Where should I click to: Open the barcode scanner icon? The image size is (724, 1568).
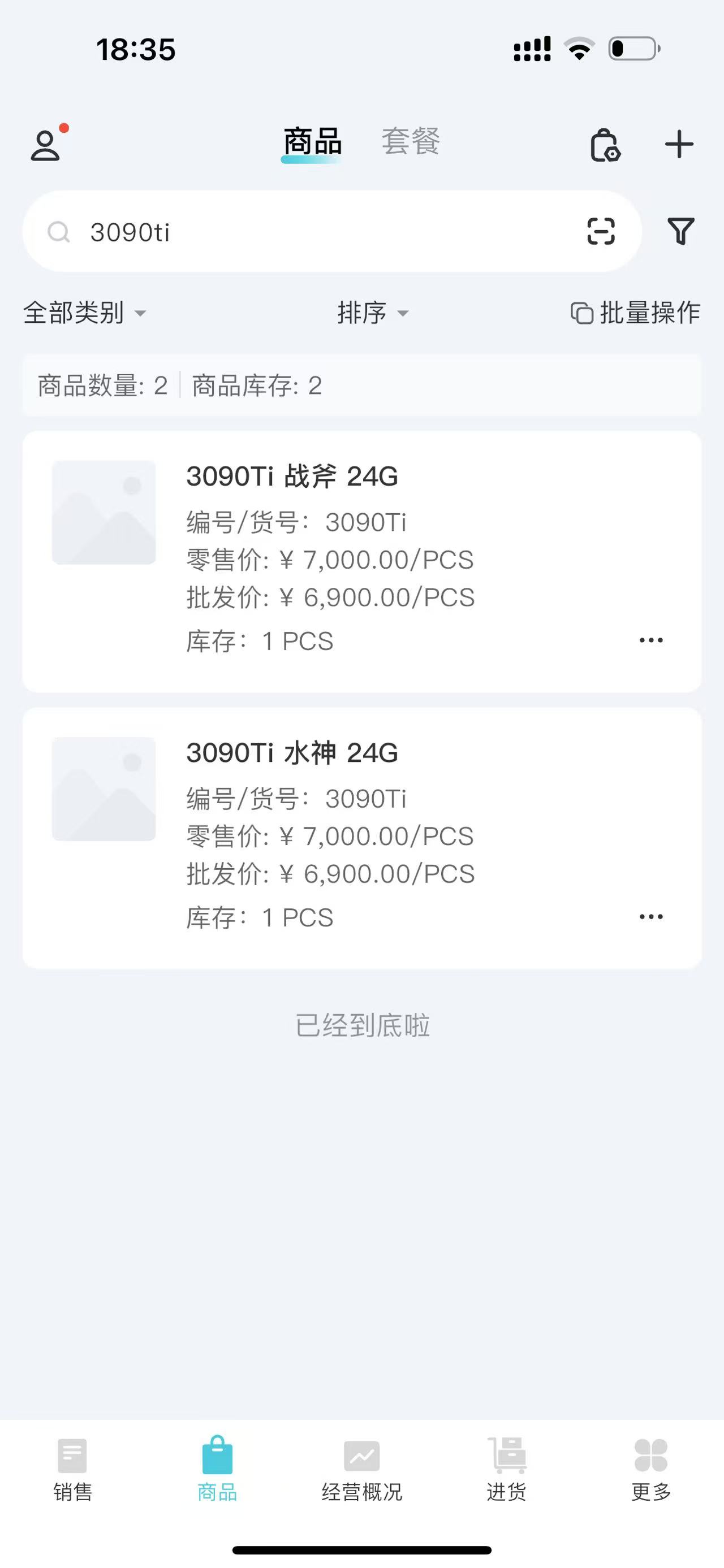[601, 231]
